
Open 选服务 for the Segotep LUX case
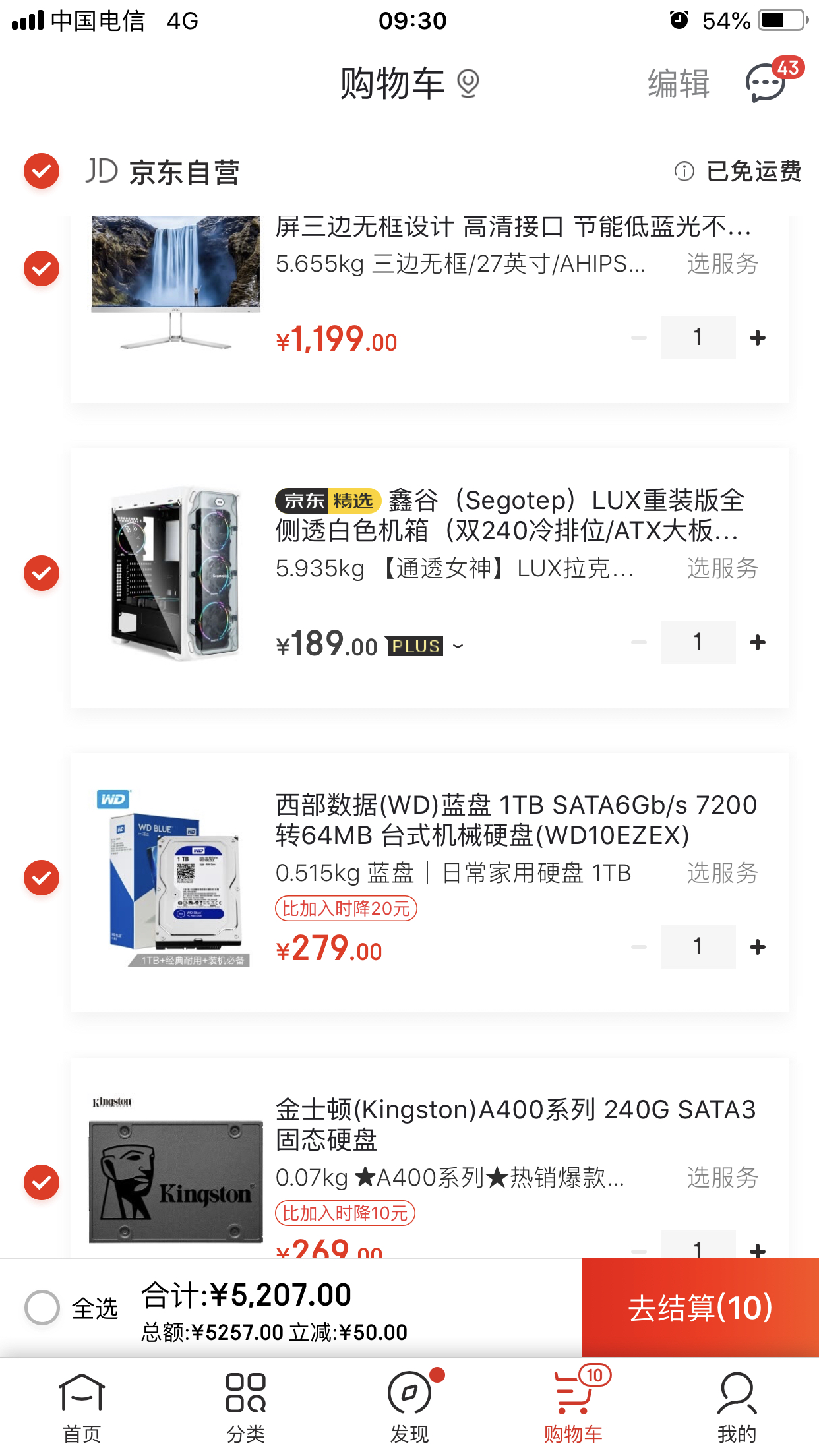(723, 568)
